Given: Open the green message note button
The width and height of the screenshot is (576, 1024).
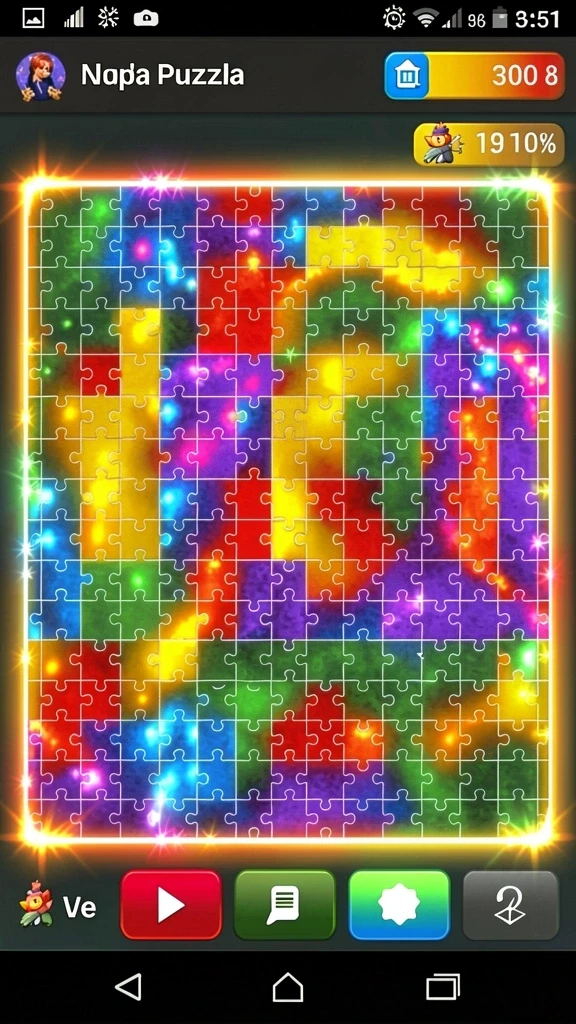Looking at the screenshot, I should [x=285, y=904].
